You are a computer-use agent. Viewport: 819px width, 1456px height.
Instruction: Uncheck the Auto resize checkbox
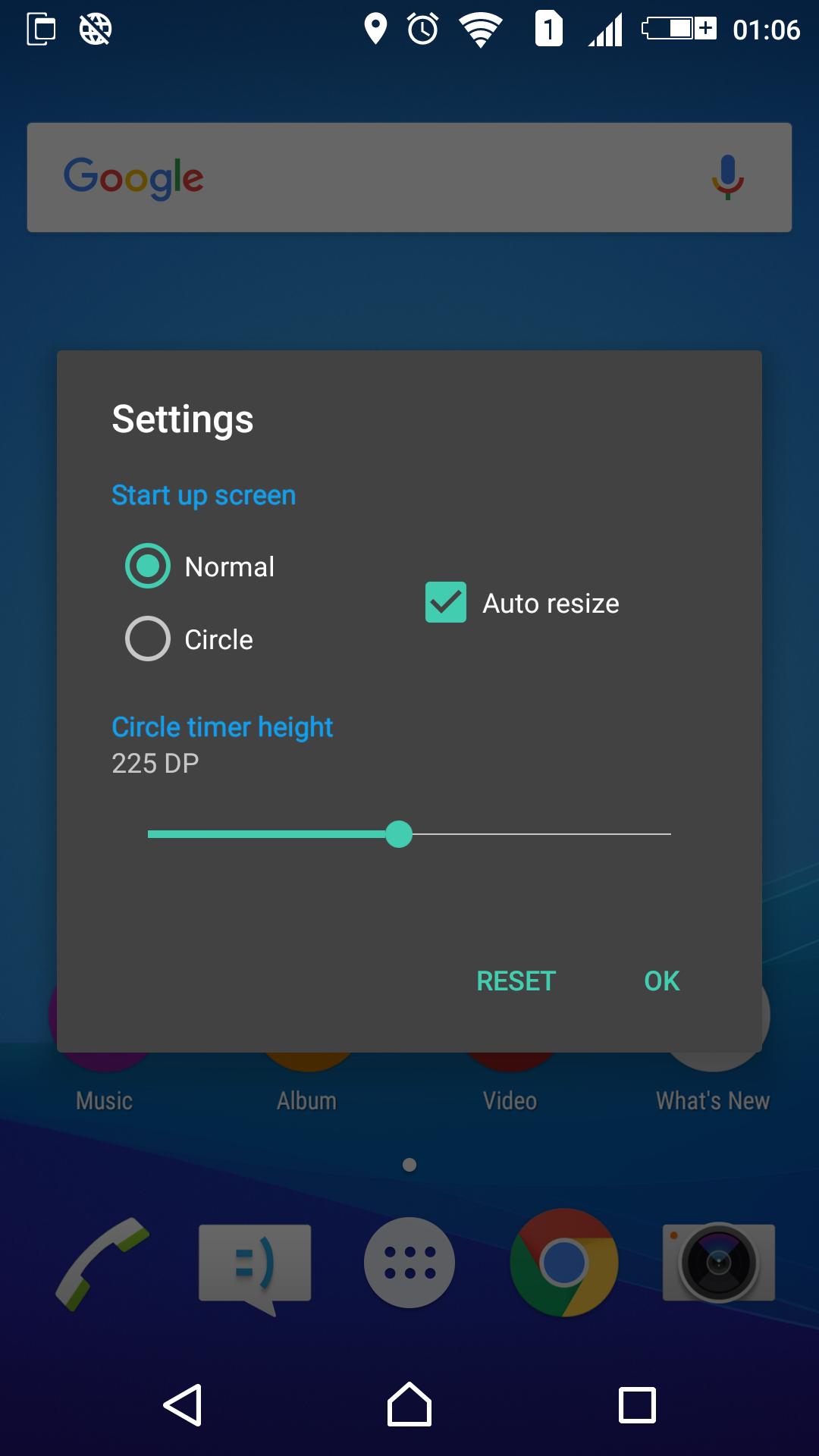coord(446,603)
